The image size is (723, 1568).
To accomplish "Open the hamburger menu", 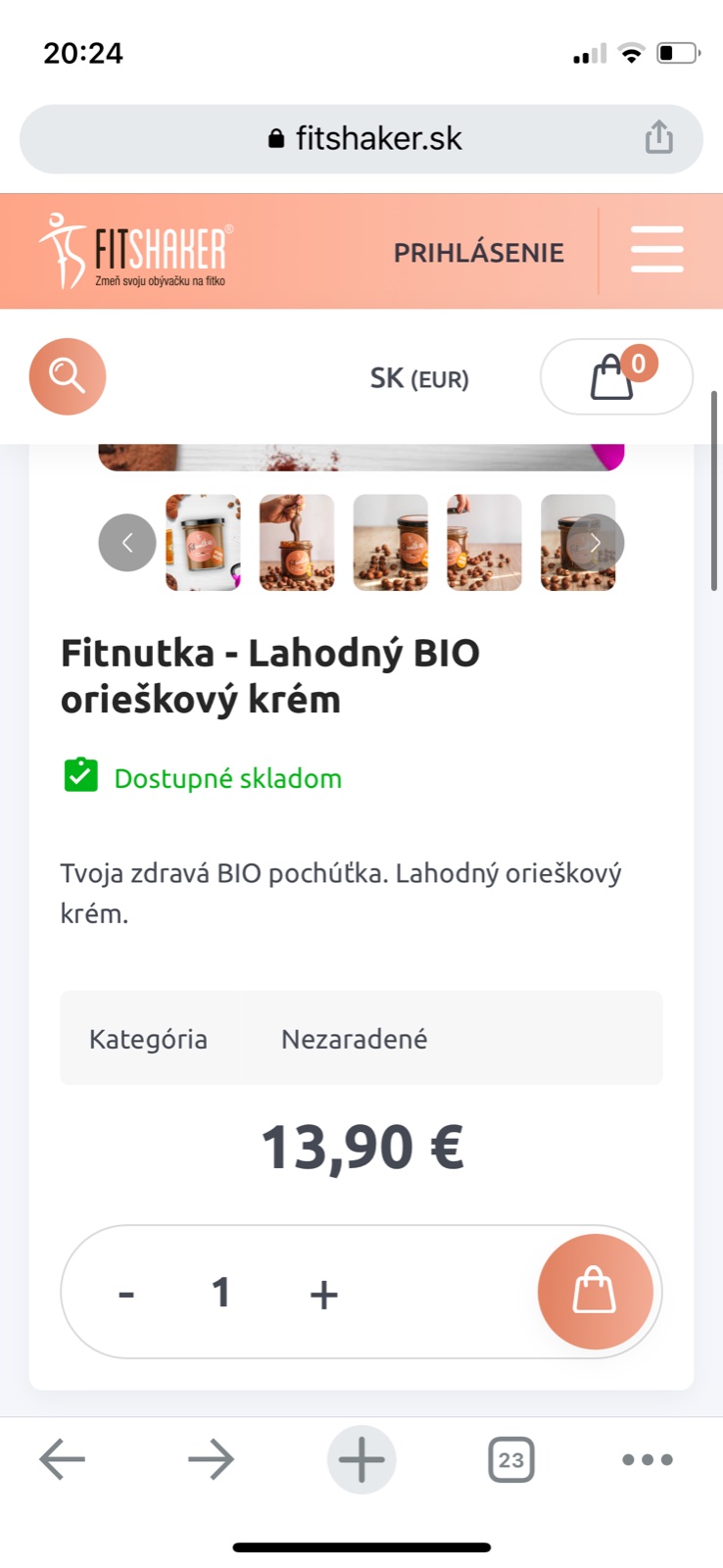I will point(656,250).
